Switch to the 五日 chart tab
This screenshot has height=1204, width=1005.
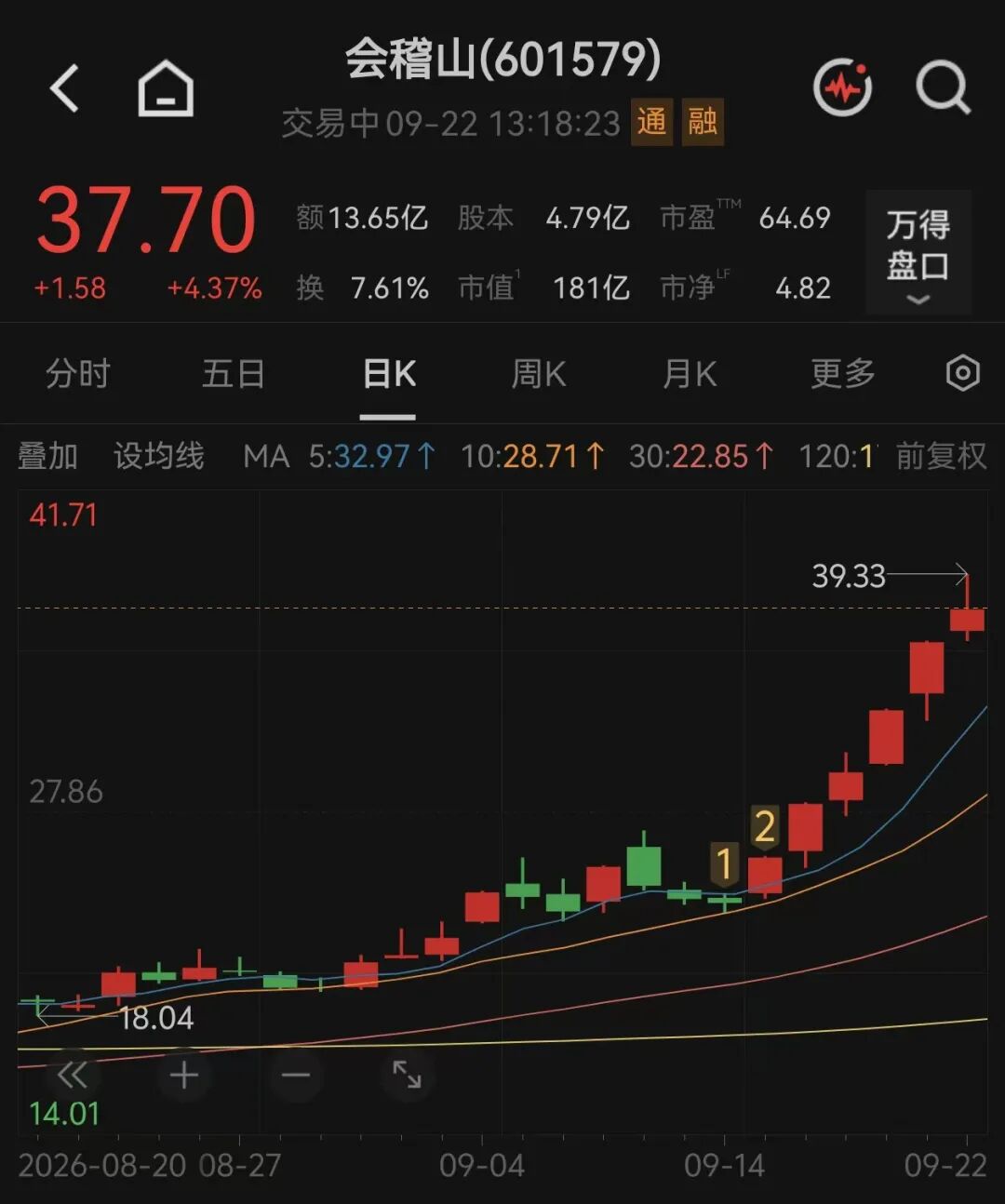pyautogui.click(x=234, y=374)
